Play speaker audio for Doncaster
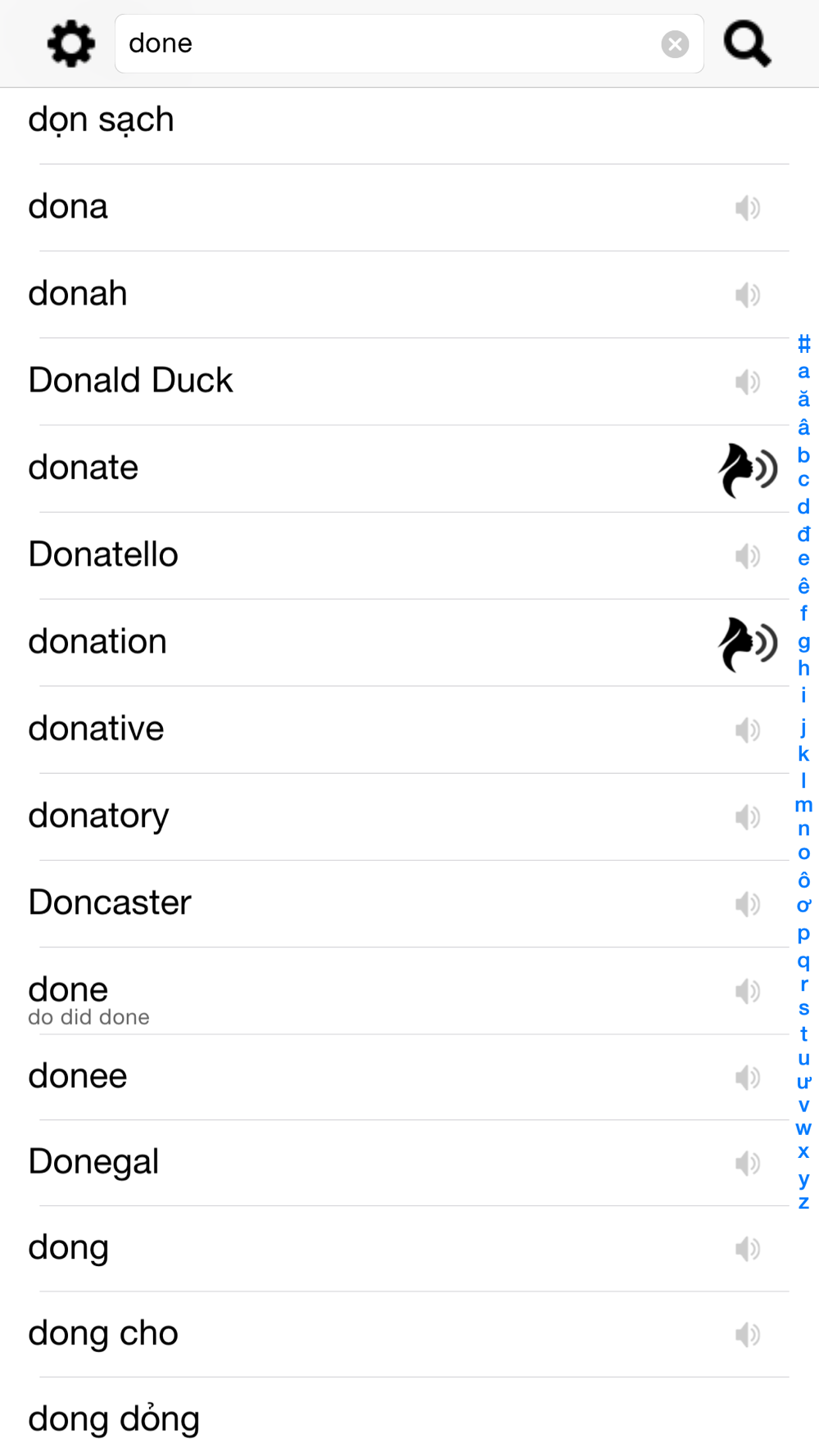Screen dimensions: 819x1456 tap(748, 904)
